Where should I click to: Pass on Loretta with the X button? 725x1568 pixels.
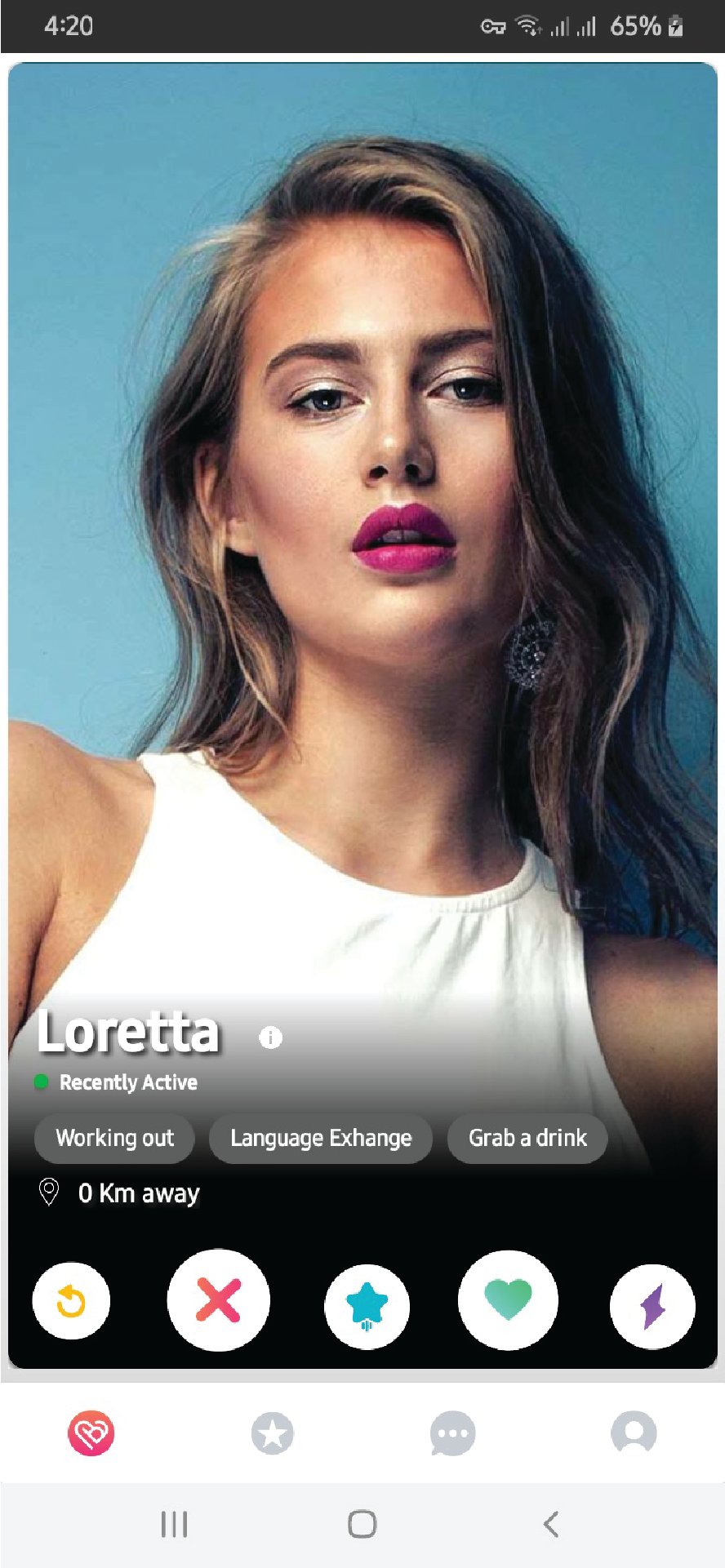pos(218,1299)
